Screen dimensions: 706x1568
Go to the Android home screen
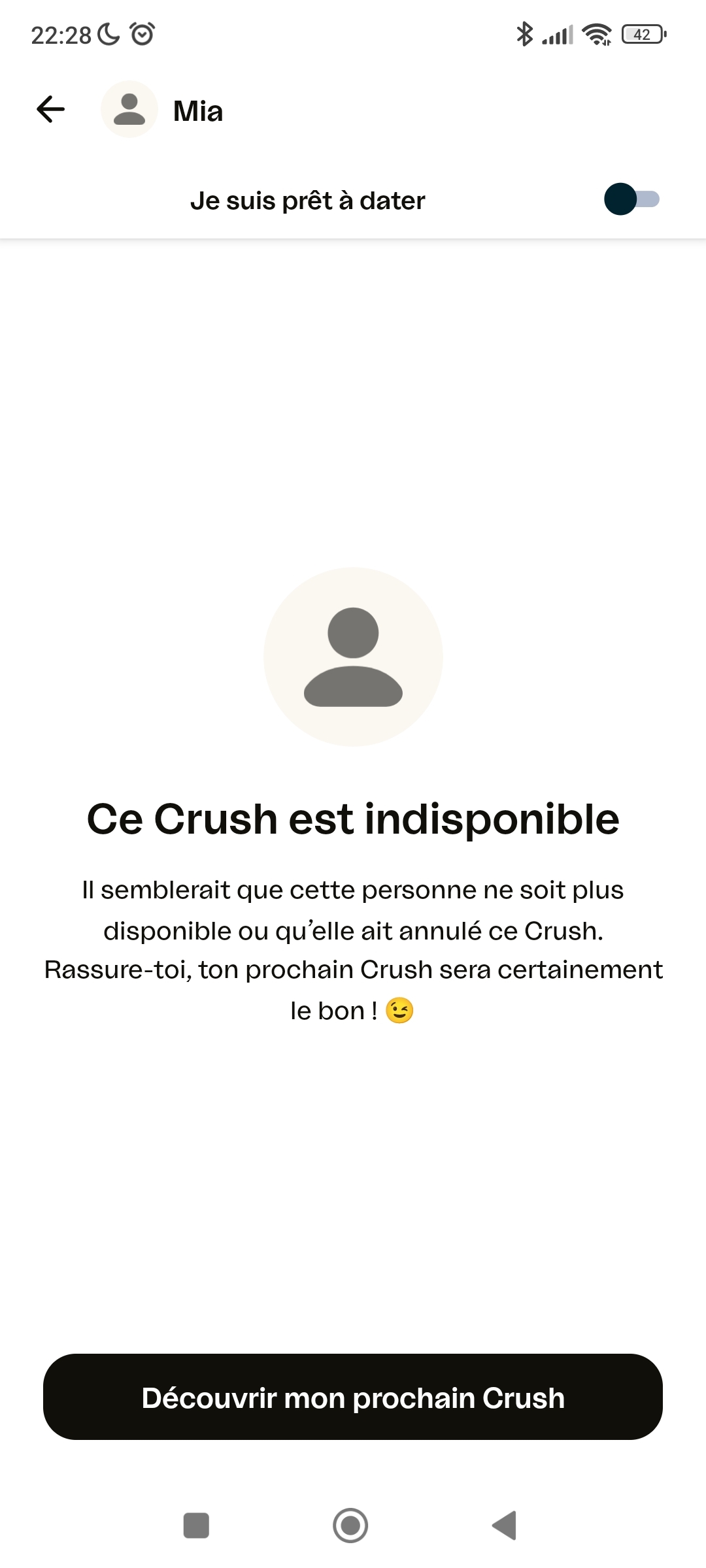350,1526
